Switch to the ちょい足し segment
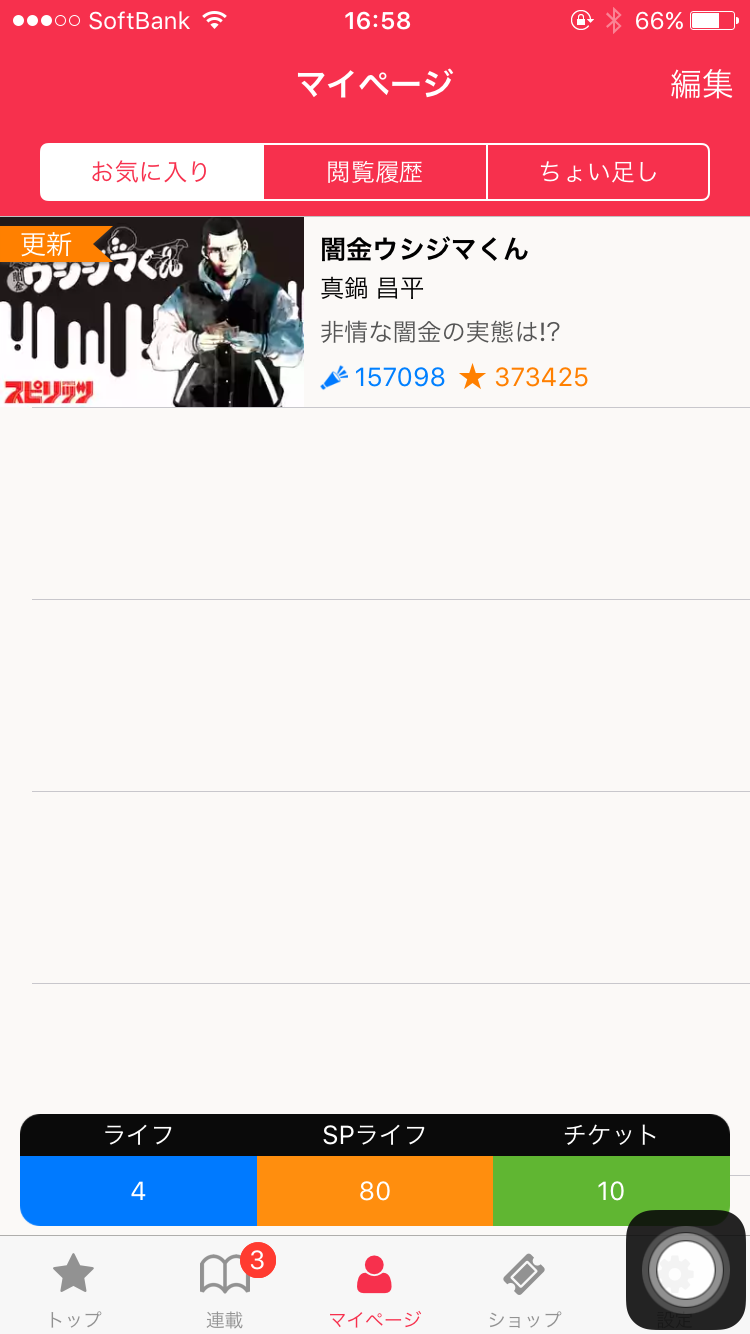Screen dimensions: 750x1334 [x=598, y=172]
